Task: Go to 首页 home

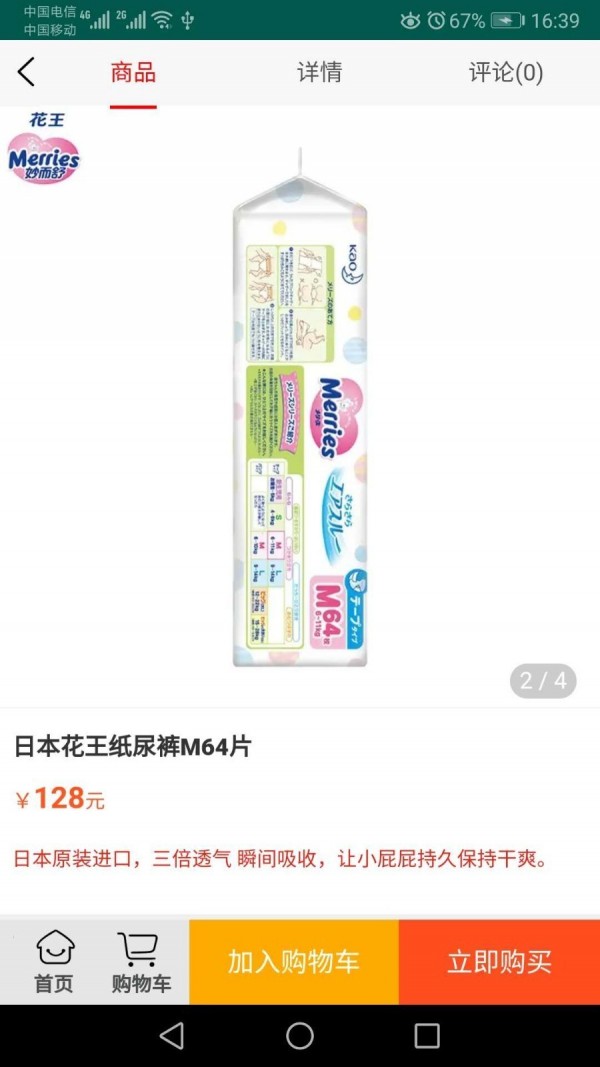Action: coord(55,961)
